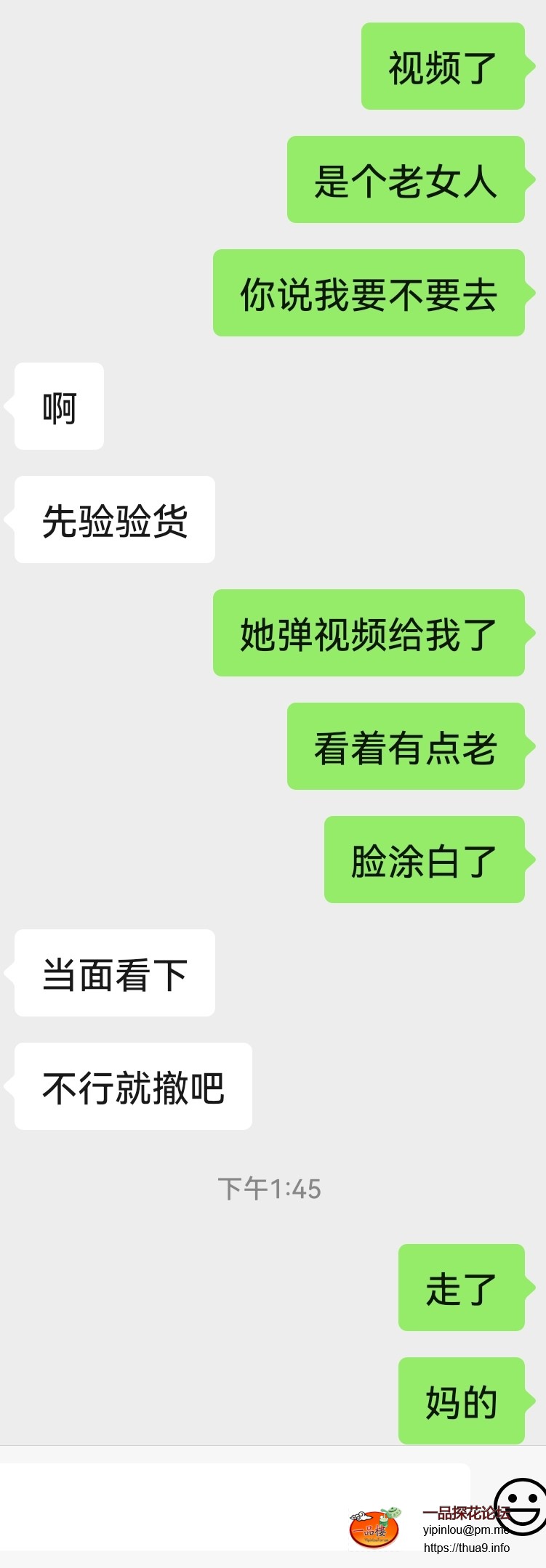The image size is (546, 1568).
Task: Click the '啊' reply bubble
Action: pos(58,407)
